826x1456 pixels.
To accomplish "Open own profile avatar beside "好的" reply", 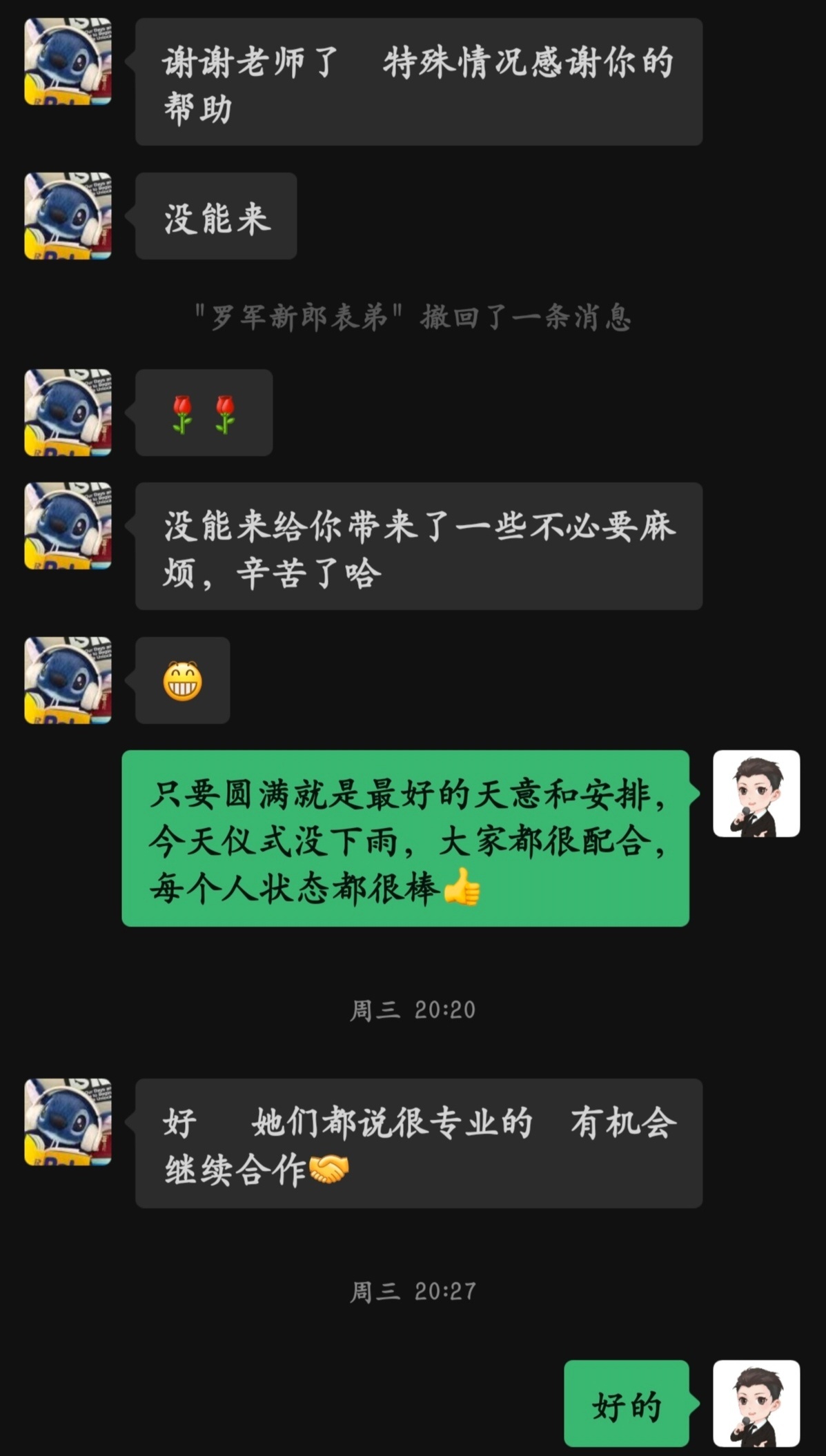I will (756, 1403).
